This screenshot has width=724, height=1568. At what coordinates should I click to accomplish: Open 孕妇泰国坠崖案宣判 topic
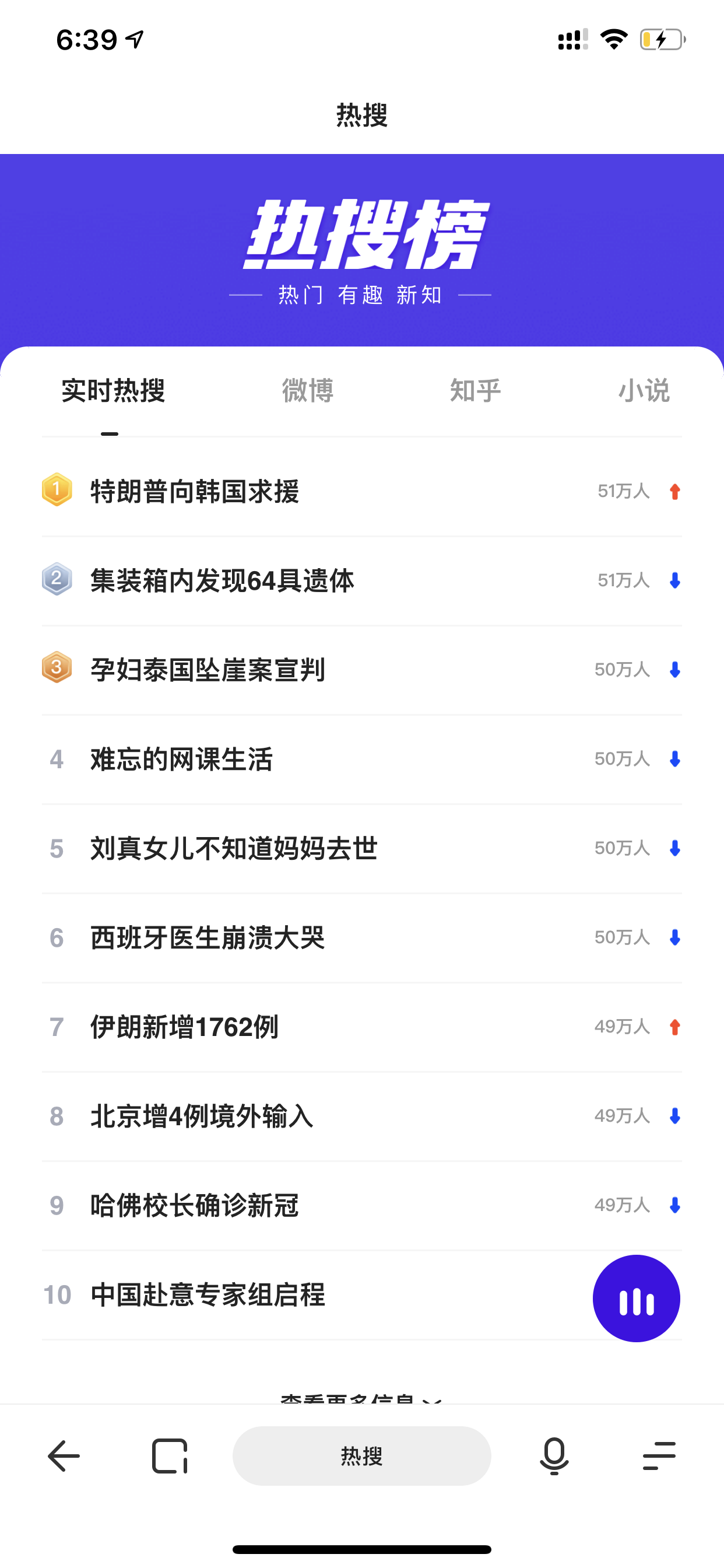362,670
